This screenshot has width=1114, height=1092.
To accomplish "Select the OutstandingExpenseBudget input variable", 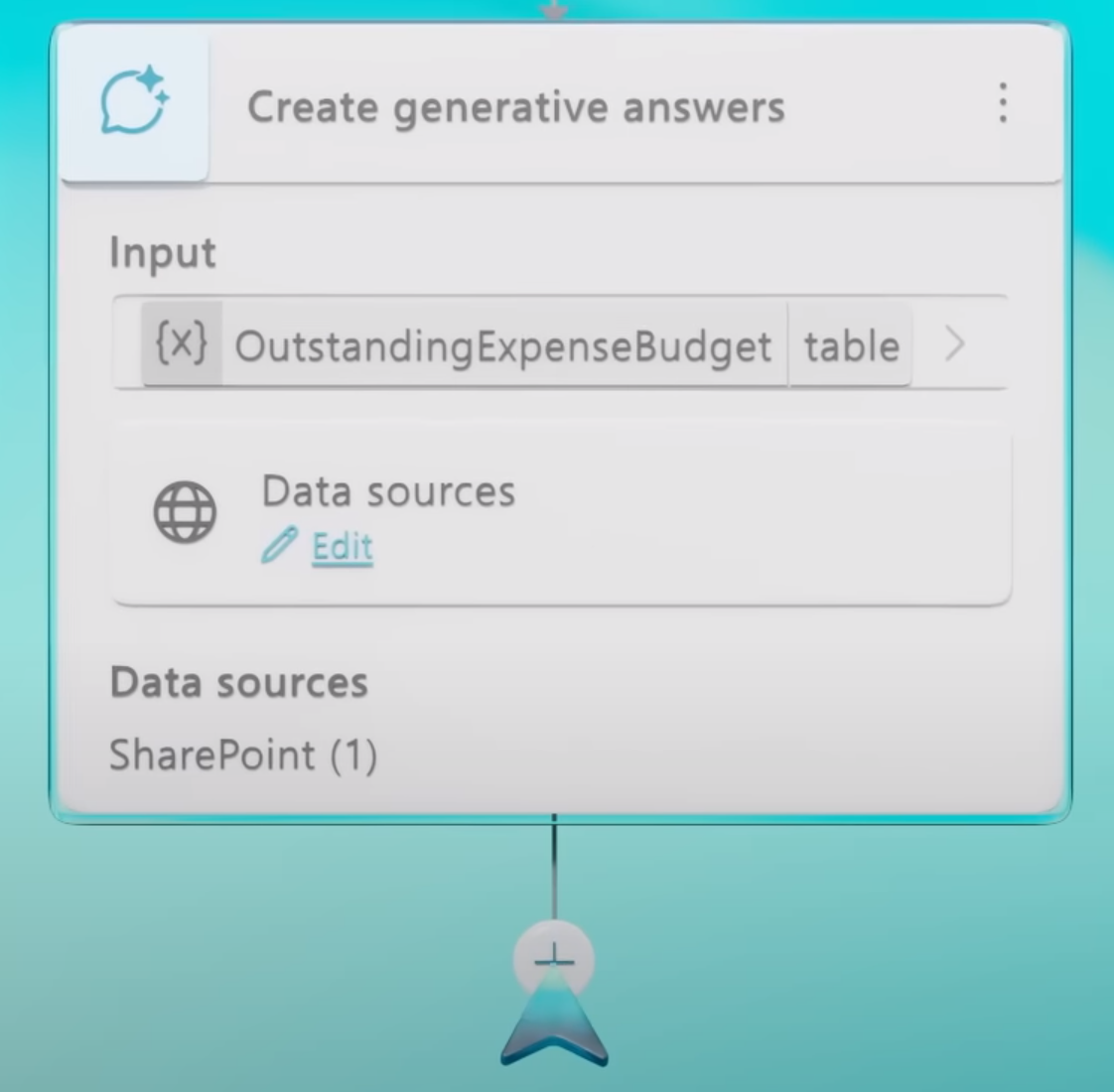I will point(501,346).
